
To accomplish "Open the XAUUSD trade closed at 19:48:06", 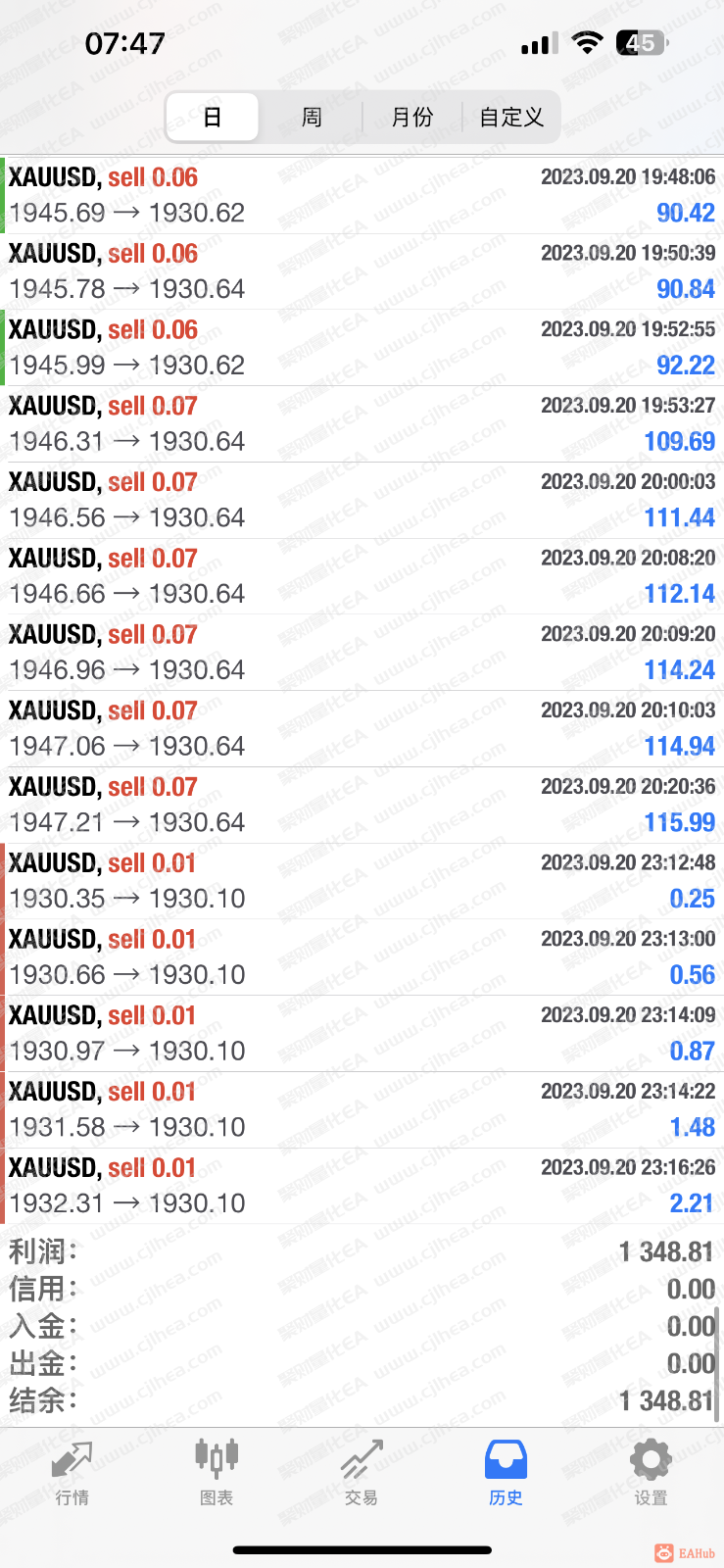I will tap(362, 195).
